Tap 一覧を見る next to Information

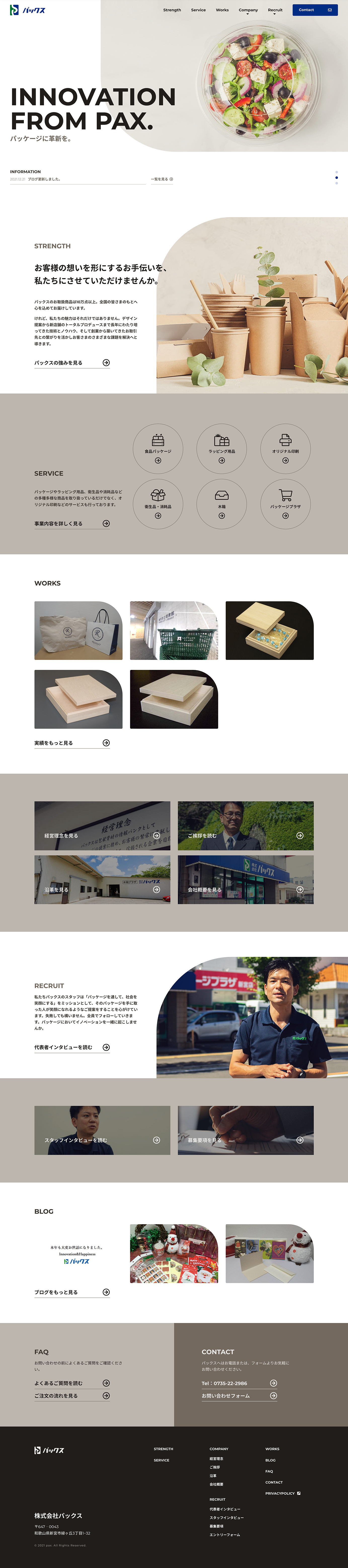tap(162, 179)
